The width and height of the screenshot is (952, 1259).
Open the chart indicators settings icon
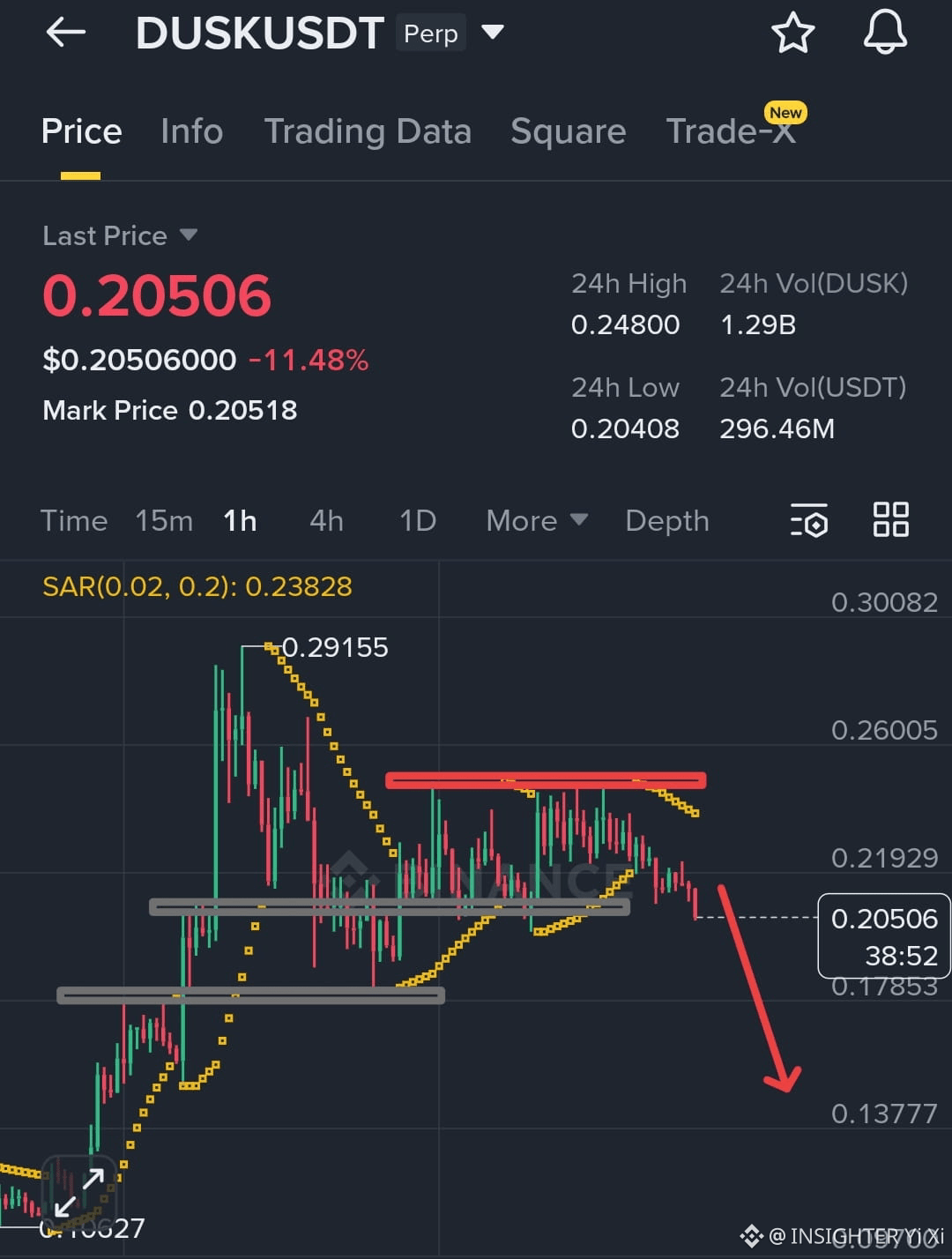[x=808, y=520]
